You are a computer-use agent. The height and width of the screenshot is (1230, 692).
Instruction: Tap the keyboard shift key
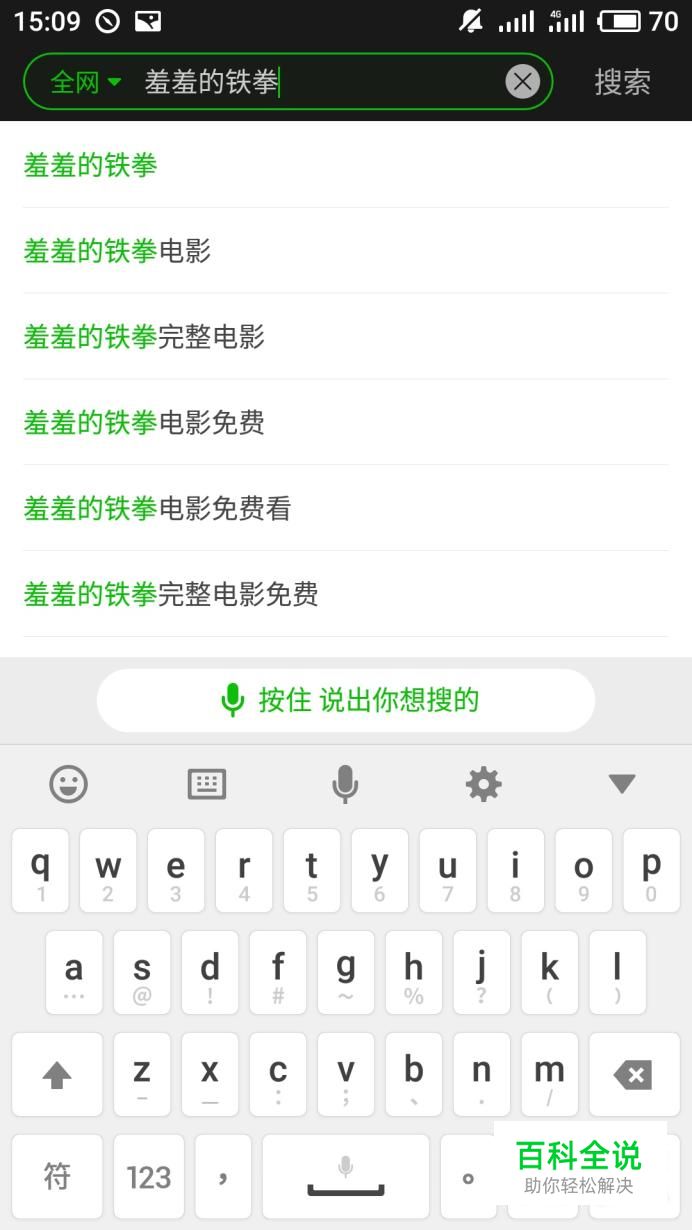coord(57,1075)
